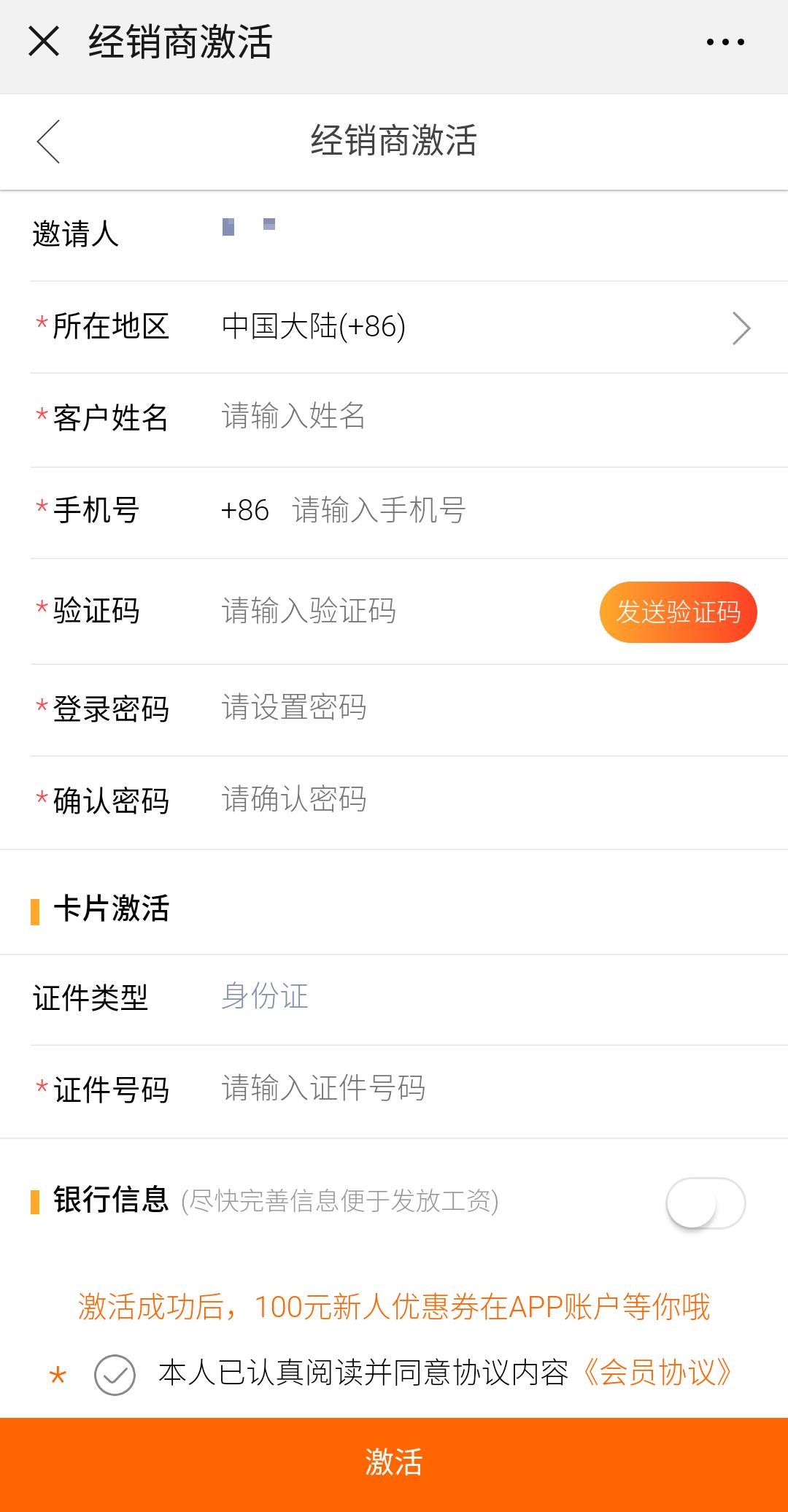Tap the orange bar icon beside 卡片激活
Viewport: 788px width, 1512px height.
tap(34, 909)
